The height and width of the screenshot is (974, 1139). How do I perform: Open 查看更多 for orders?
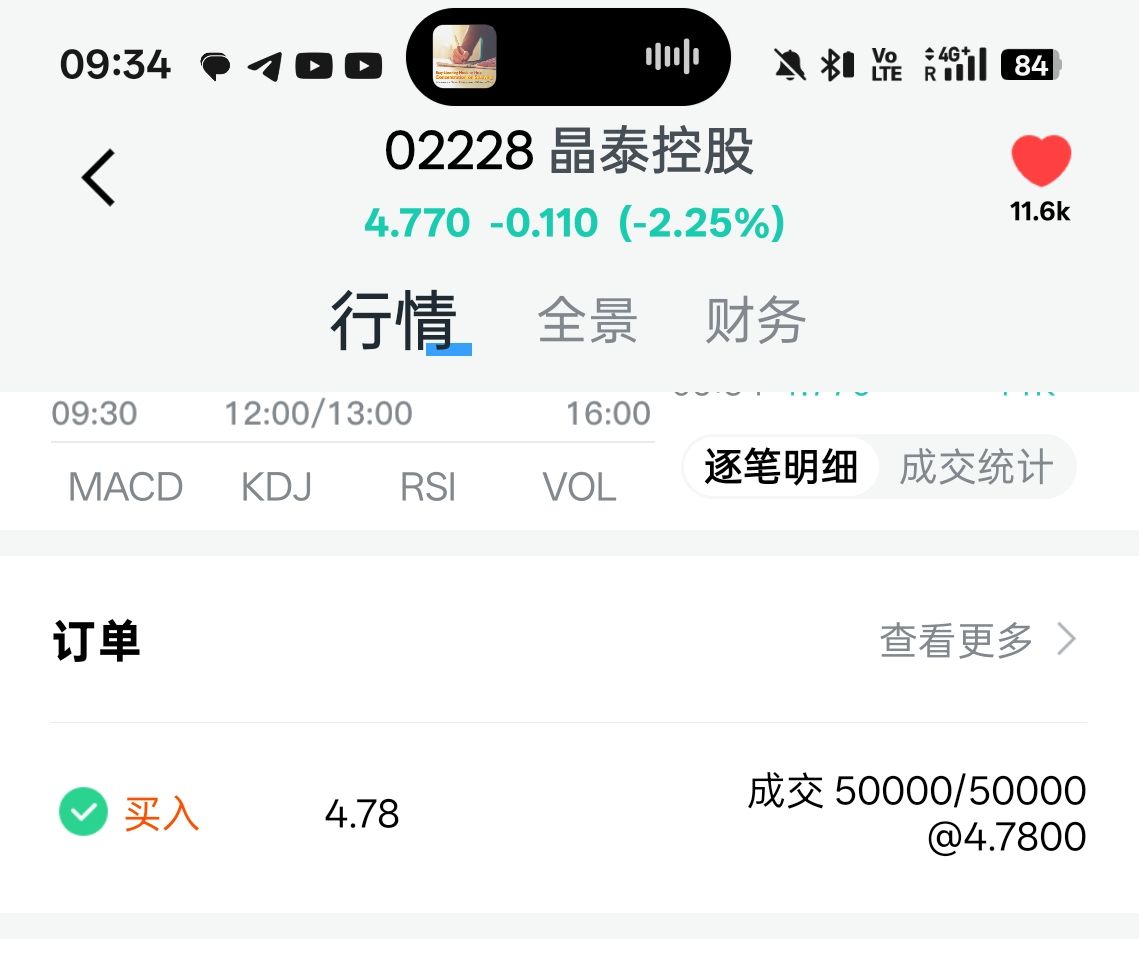(x=978, y=640)
